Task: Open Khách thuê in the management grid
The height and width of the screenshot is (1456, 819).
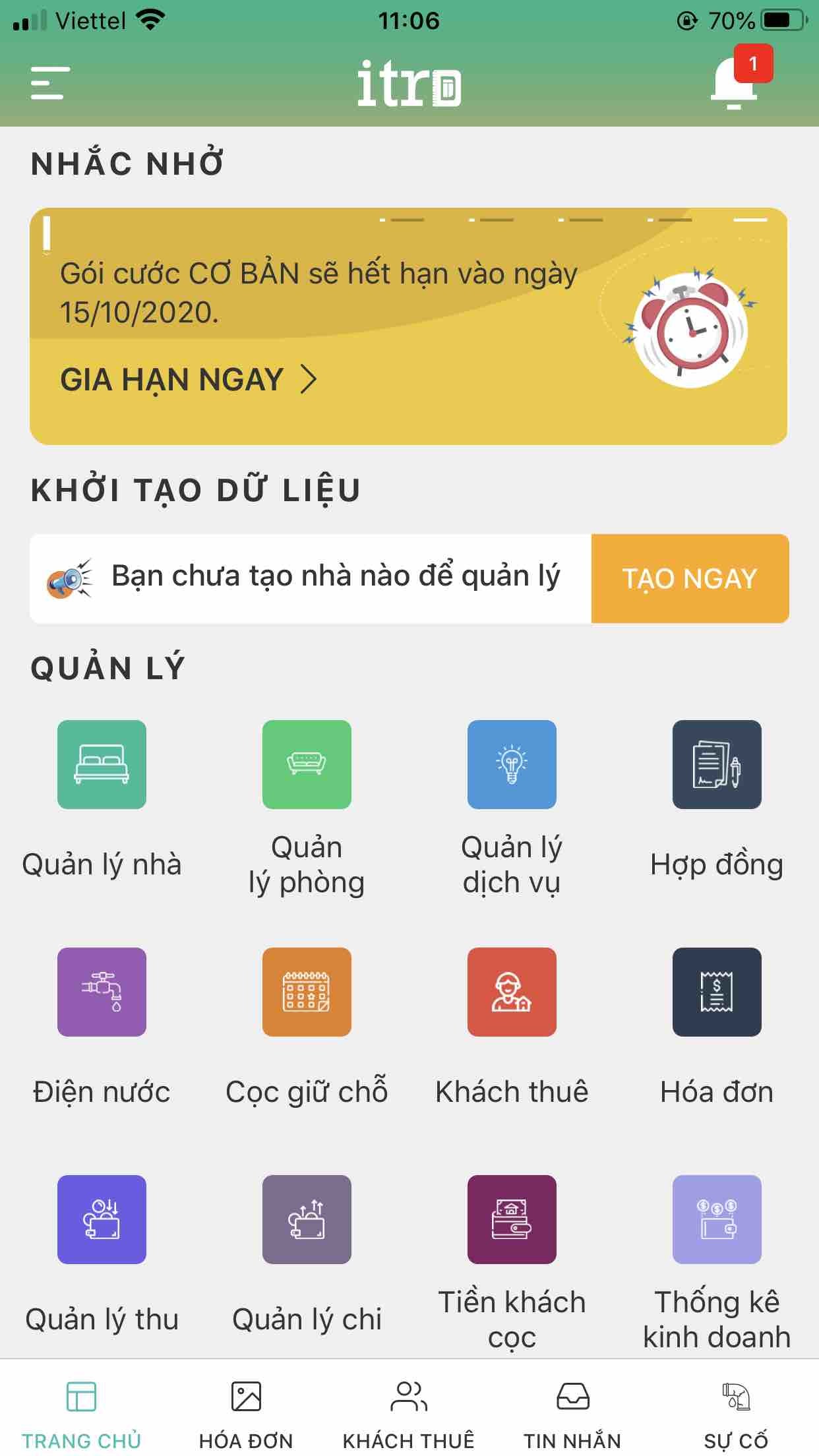Action: tap(512, 992)
